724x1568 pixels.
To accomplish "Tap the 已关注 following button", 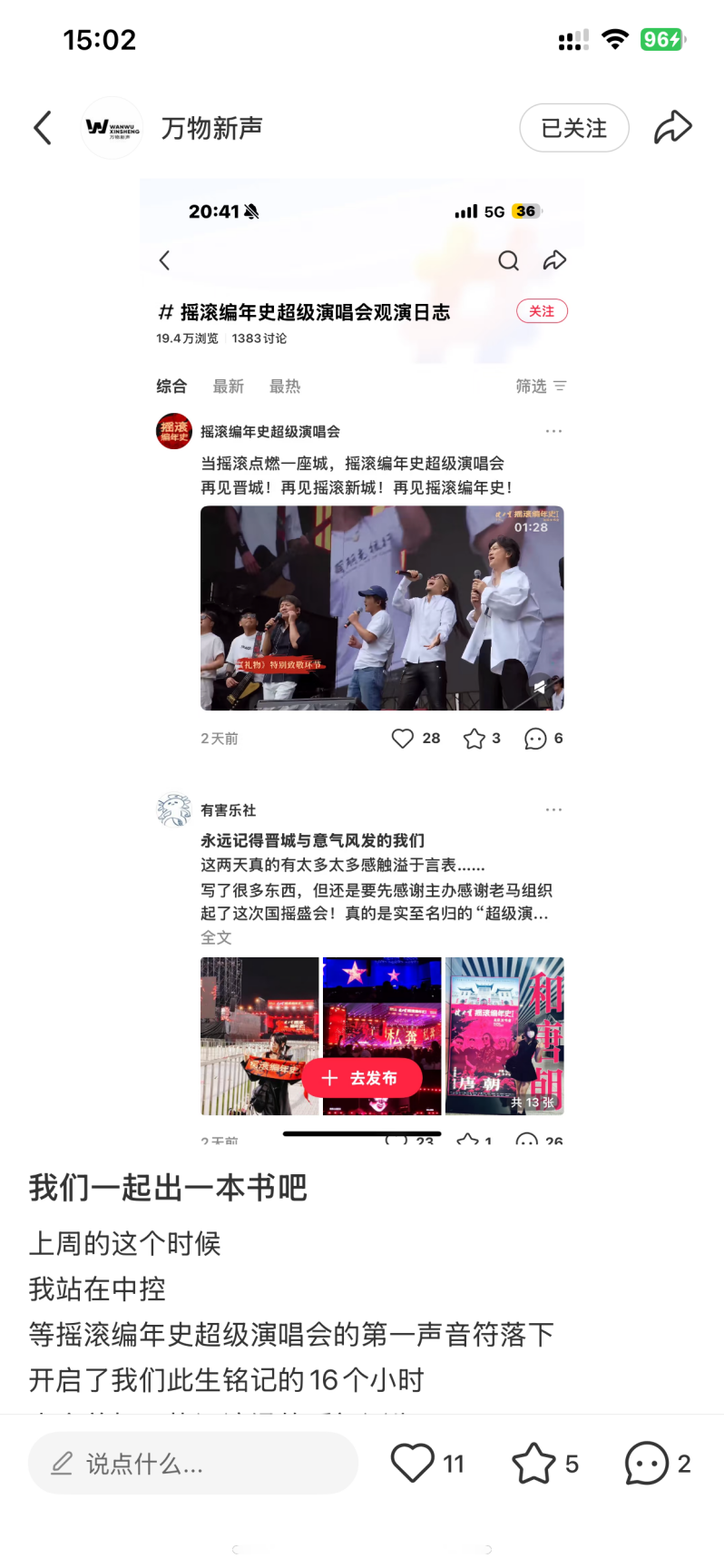I will point(573,128).
